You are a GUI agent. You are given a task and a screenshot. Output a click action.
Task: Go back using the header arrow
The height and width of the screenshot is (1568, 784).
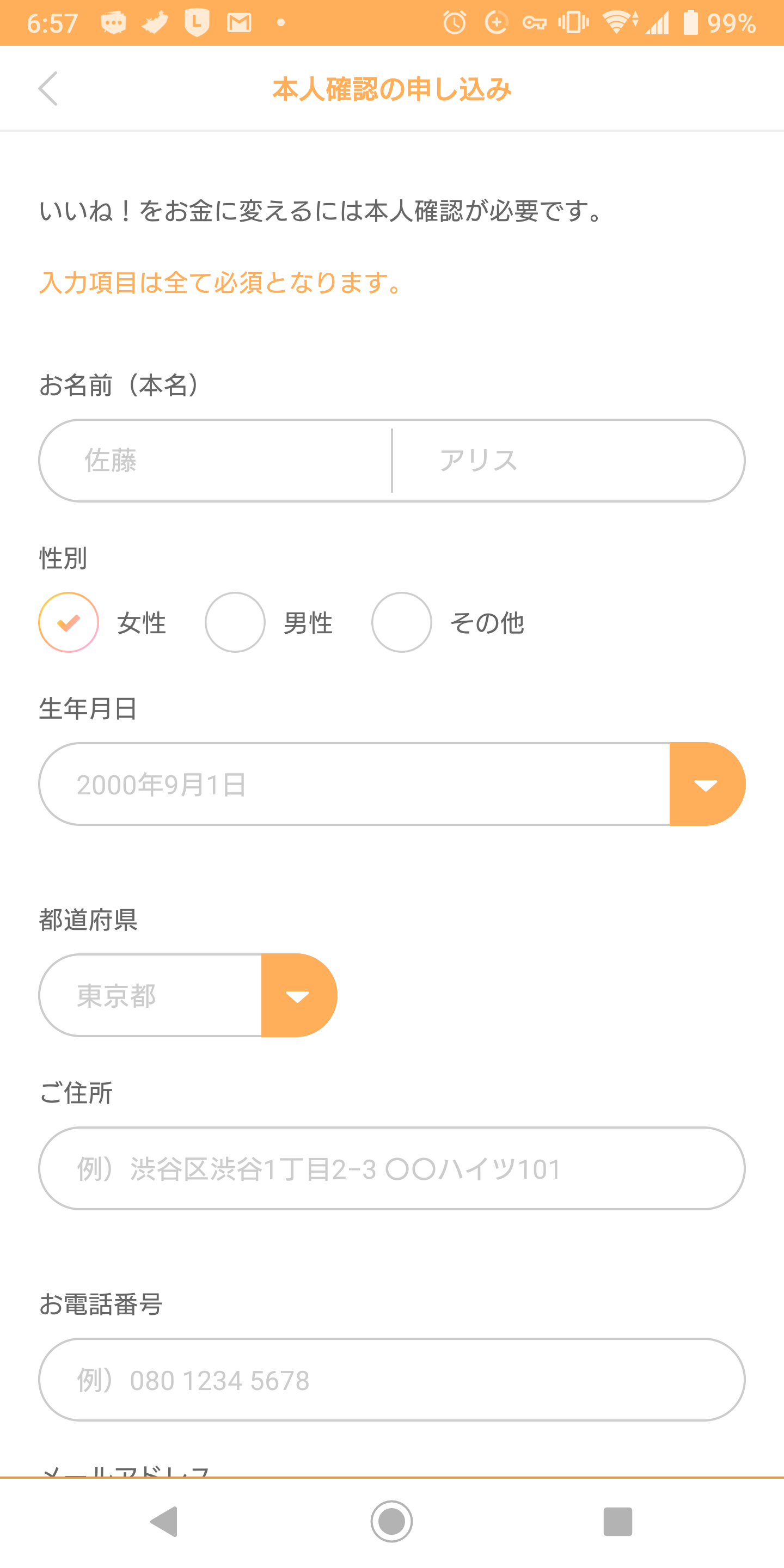(x=48, y=89)
